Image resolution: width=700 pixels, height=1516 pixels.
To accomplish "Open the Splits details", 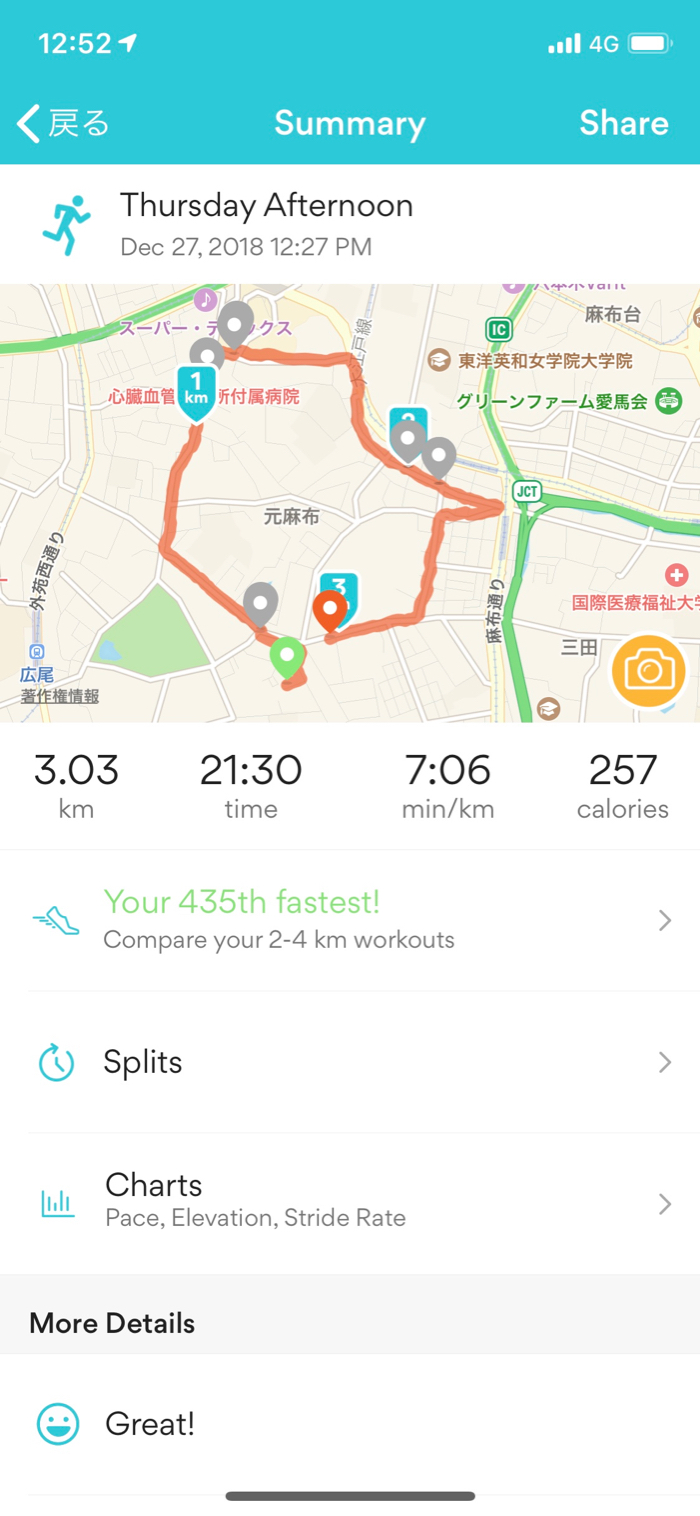I will 350,1062.
